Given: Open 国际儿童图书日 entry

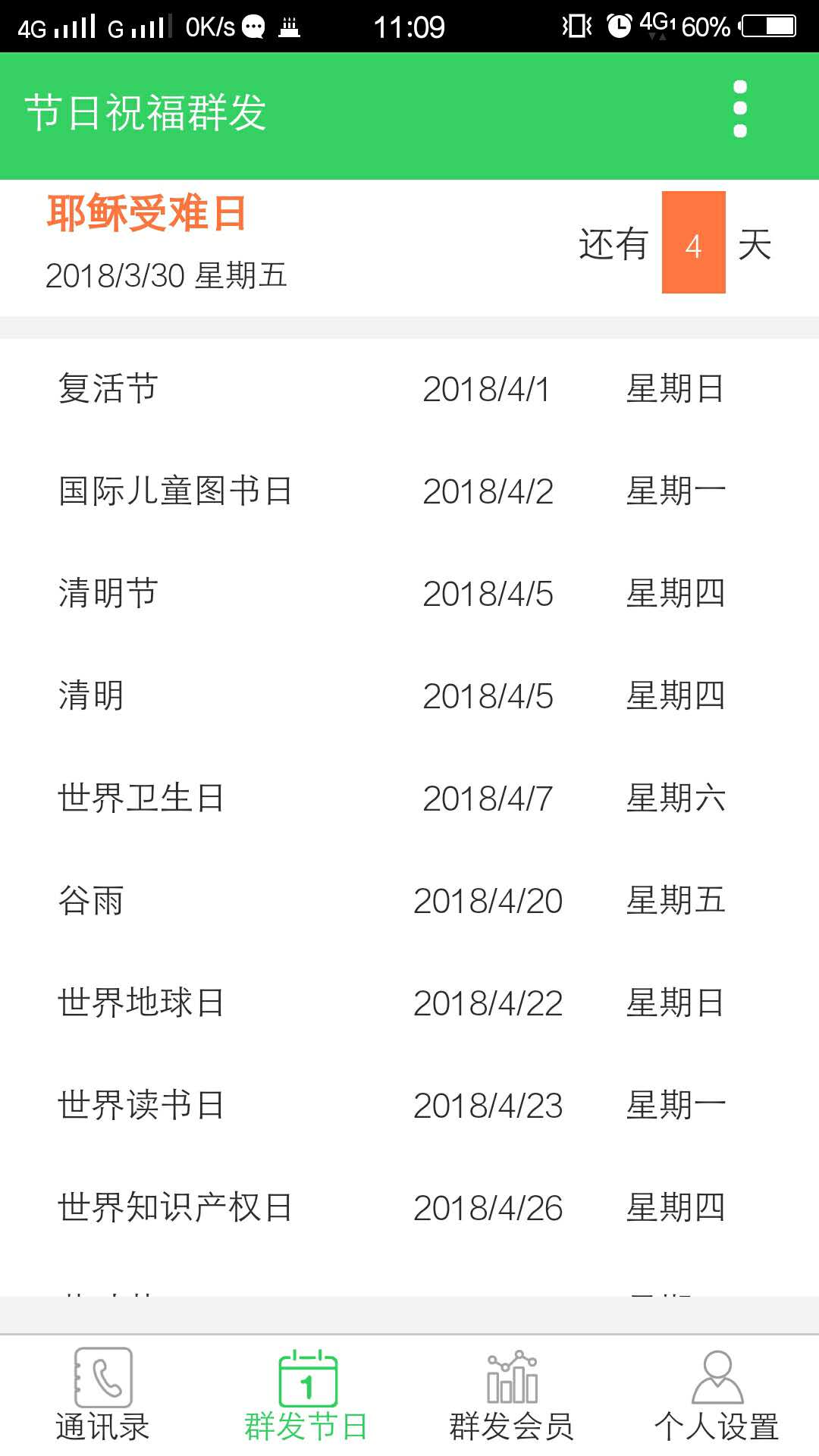Looking at the screenshot, I should 409,491.
